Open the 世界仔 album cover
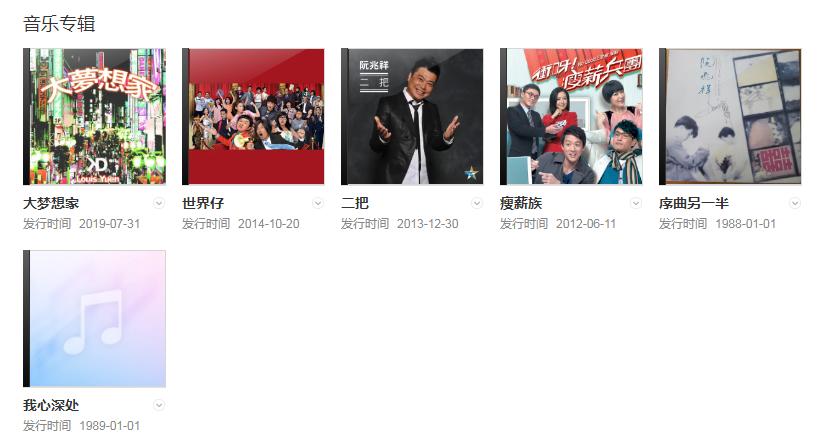 [x=253, y=116]
